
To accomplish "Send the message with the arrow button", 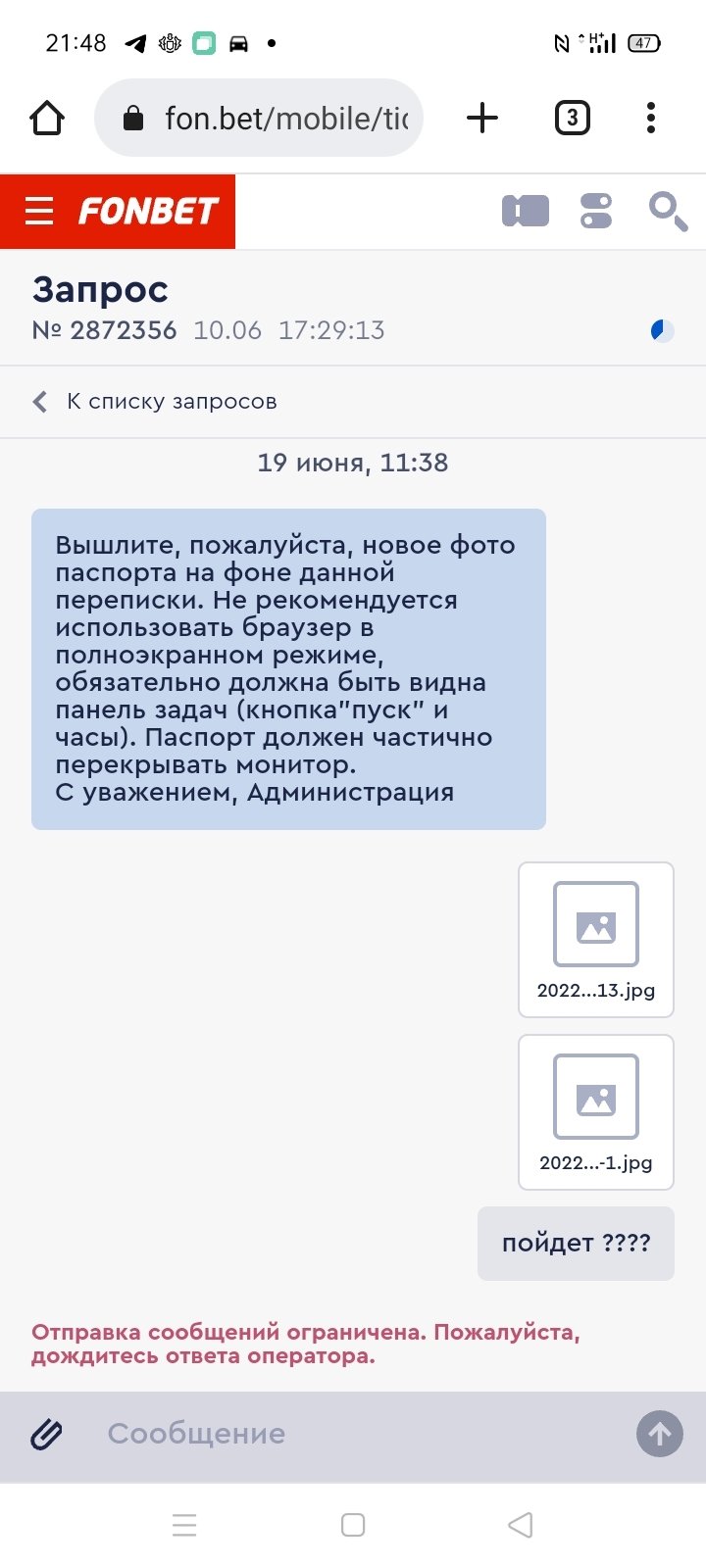I will point(660,1434).
